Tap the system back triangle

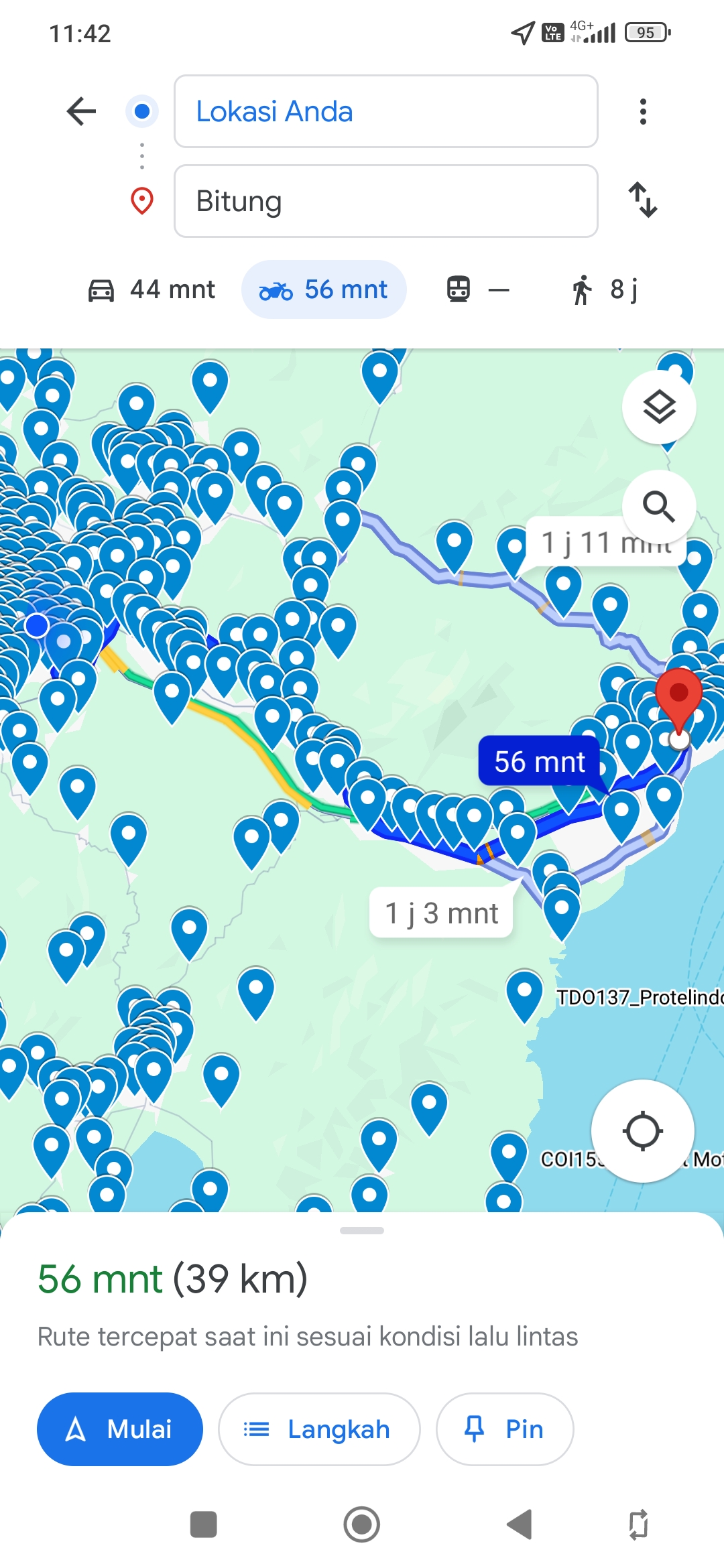coord(520,1524)
